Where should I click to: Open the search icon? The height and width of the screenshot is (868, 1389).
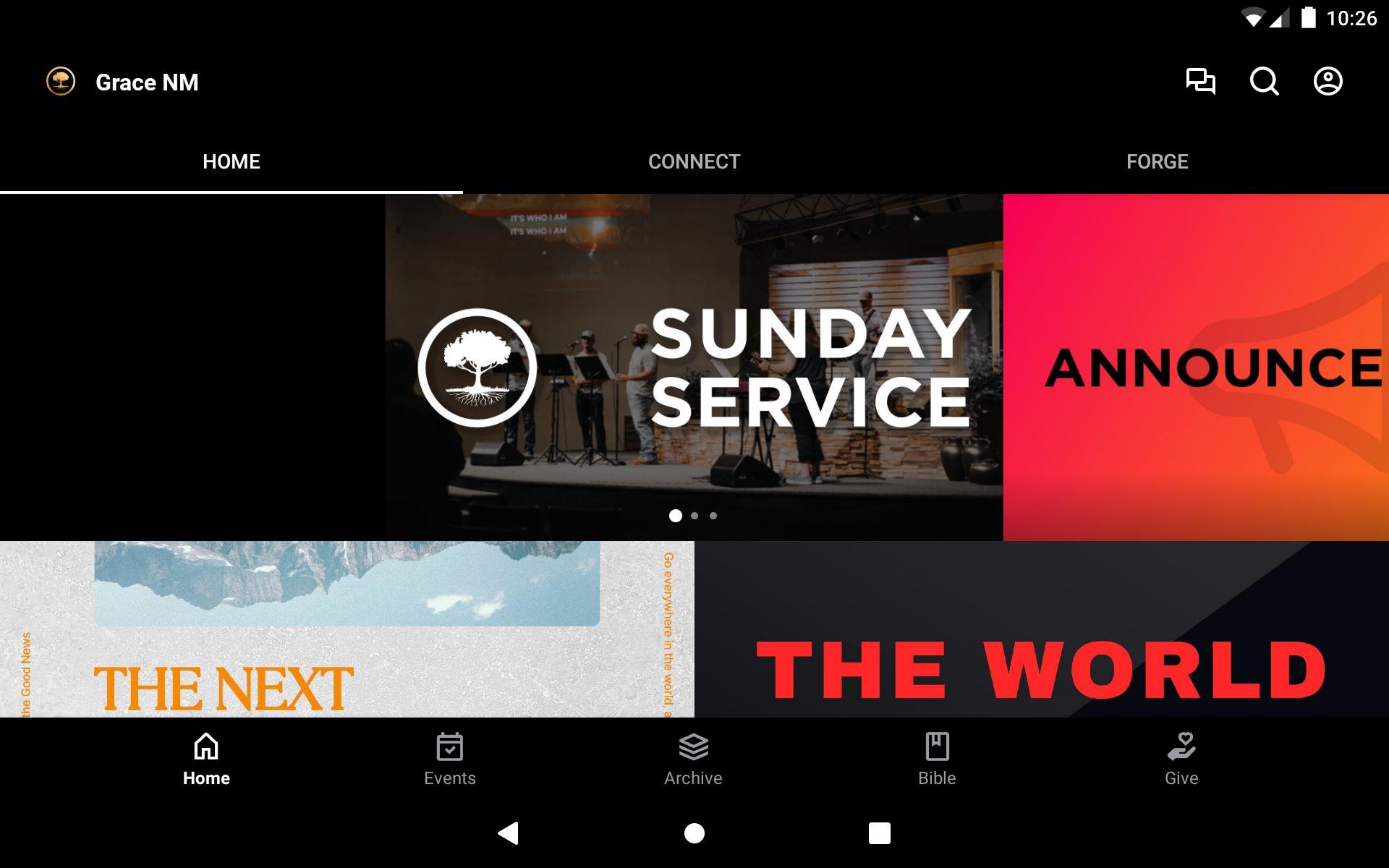click(1264, 81)
